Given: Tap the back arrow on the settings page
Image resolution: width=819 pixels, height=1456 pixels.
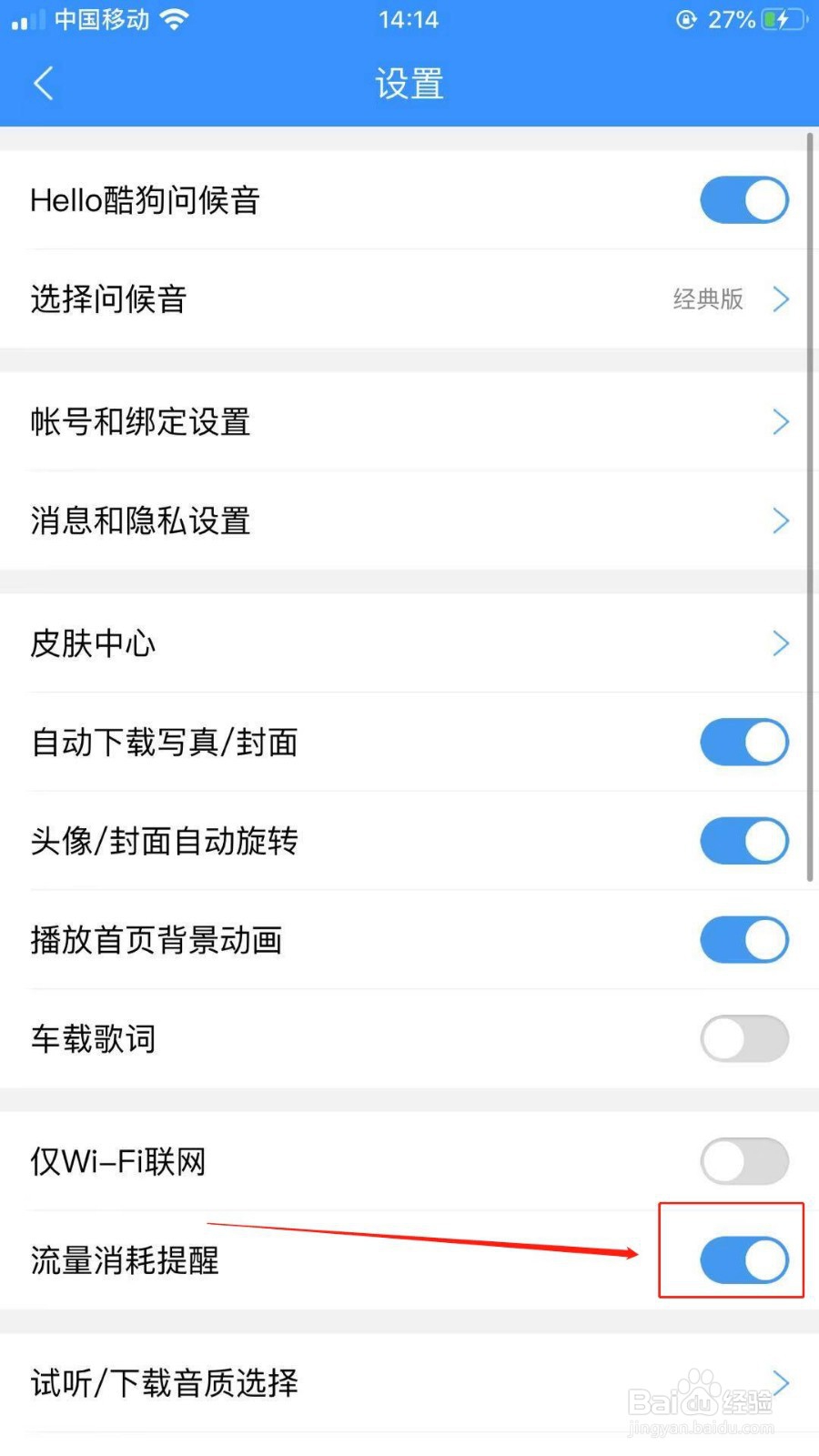Looking at the screenshot, I should [44, 83].
